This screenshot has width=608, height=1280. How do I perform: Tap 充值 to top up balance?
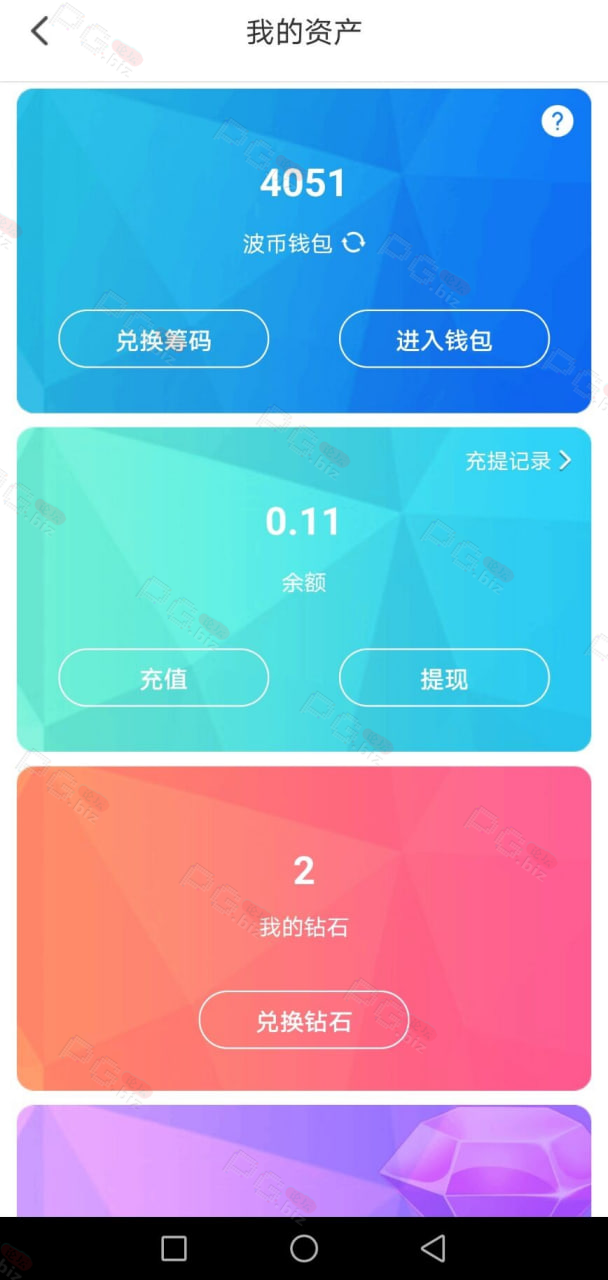tap(164, 678)
